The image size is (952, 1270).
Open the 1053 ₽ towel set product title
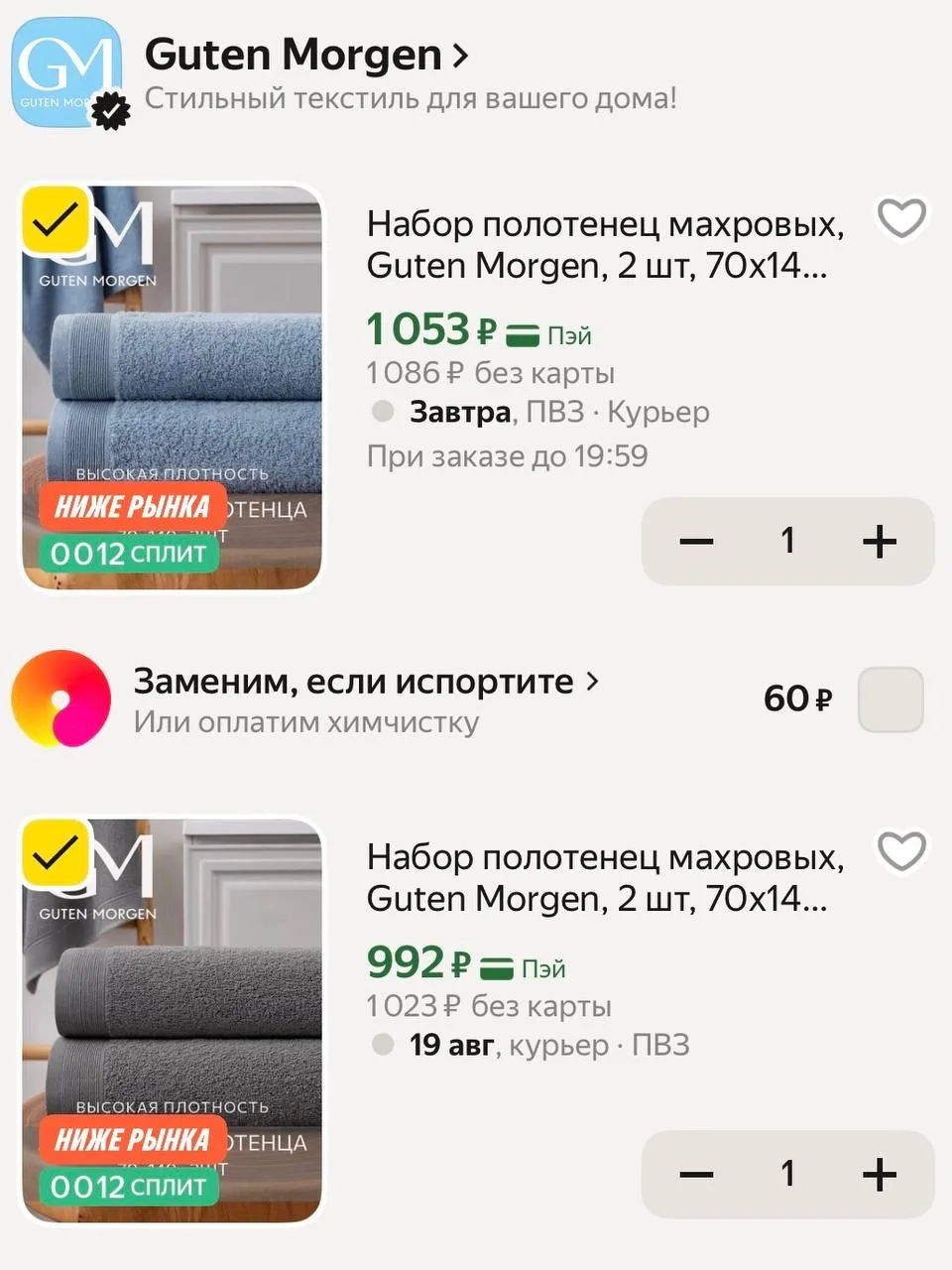605,245
